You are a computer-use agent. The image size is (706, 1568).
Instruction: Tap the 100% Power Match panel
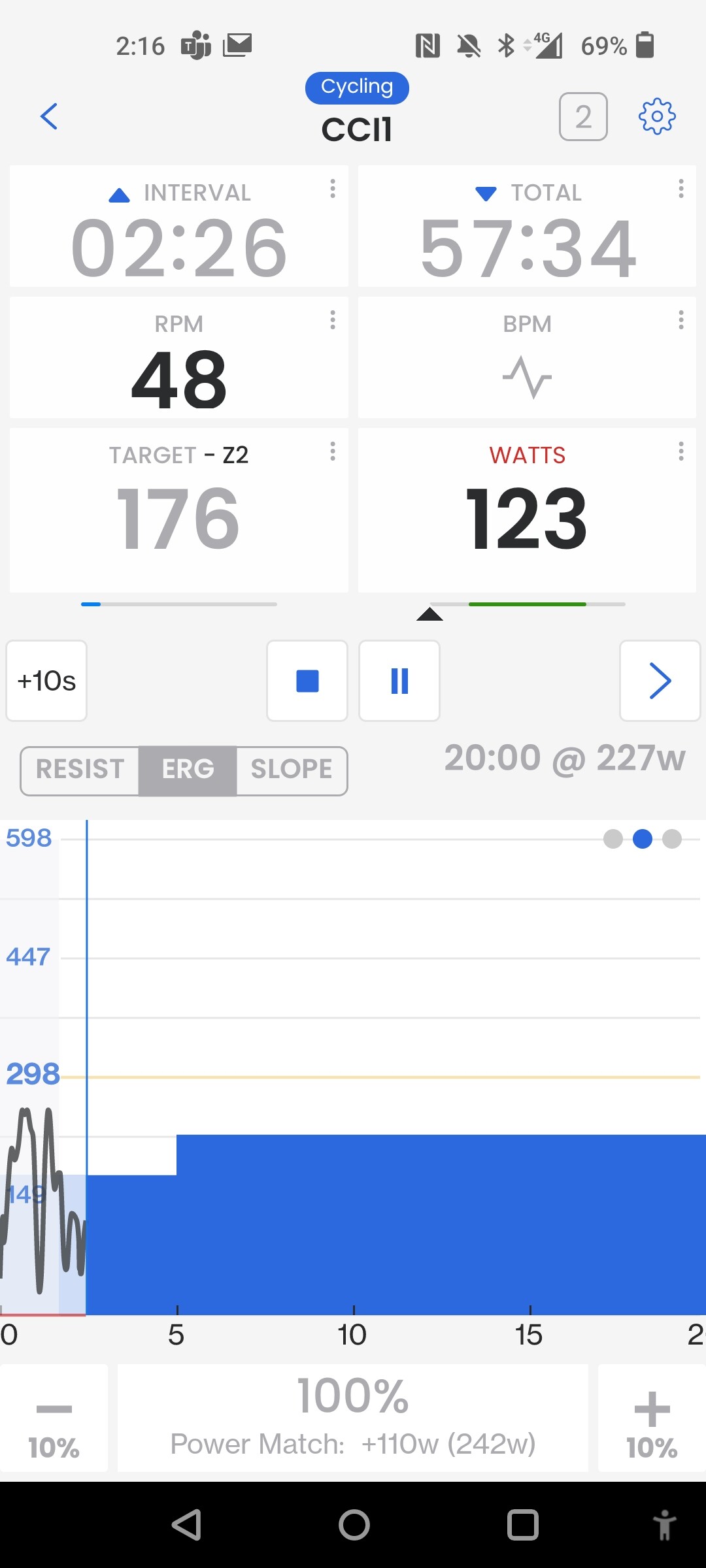pos(353,1418)
